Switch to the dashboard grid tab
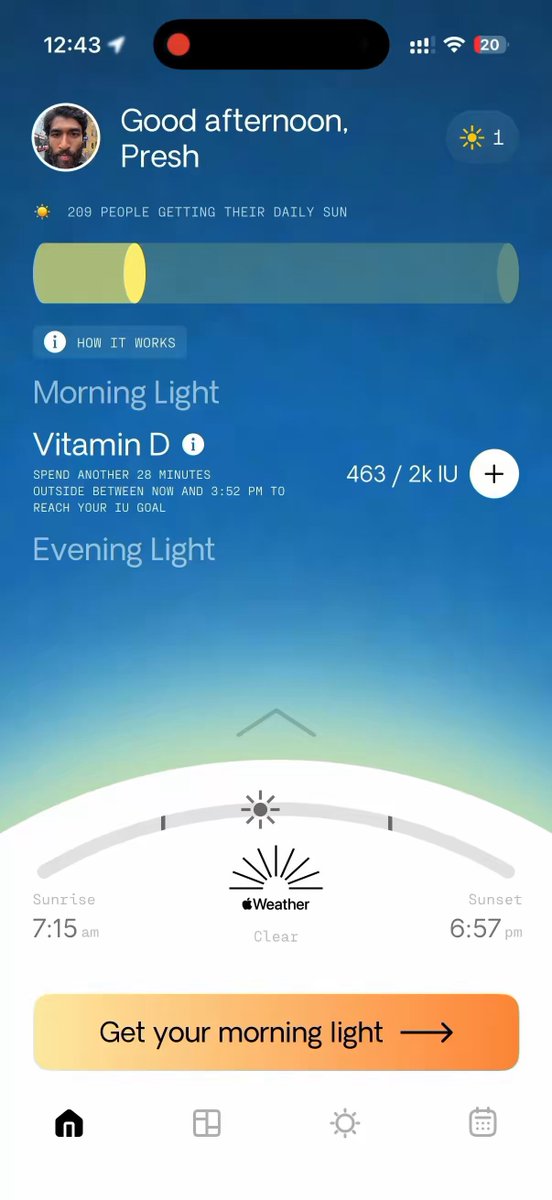Viewport: 552px width, 1200px height. 207,1123
